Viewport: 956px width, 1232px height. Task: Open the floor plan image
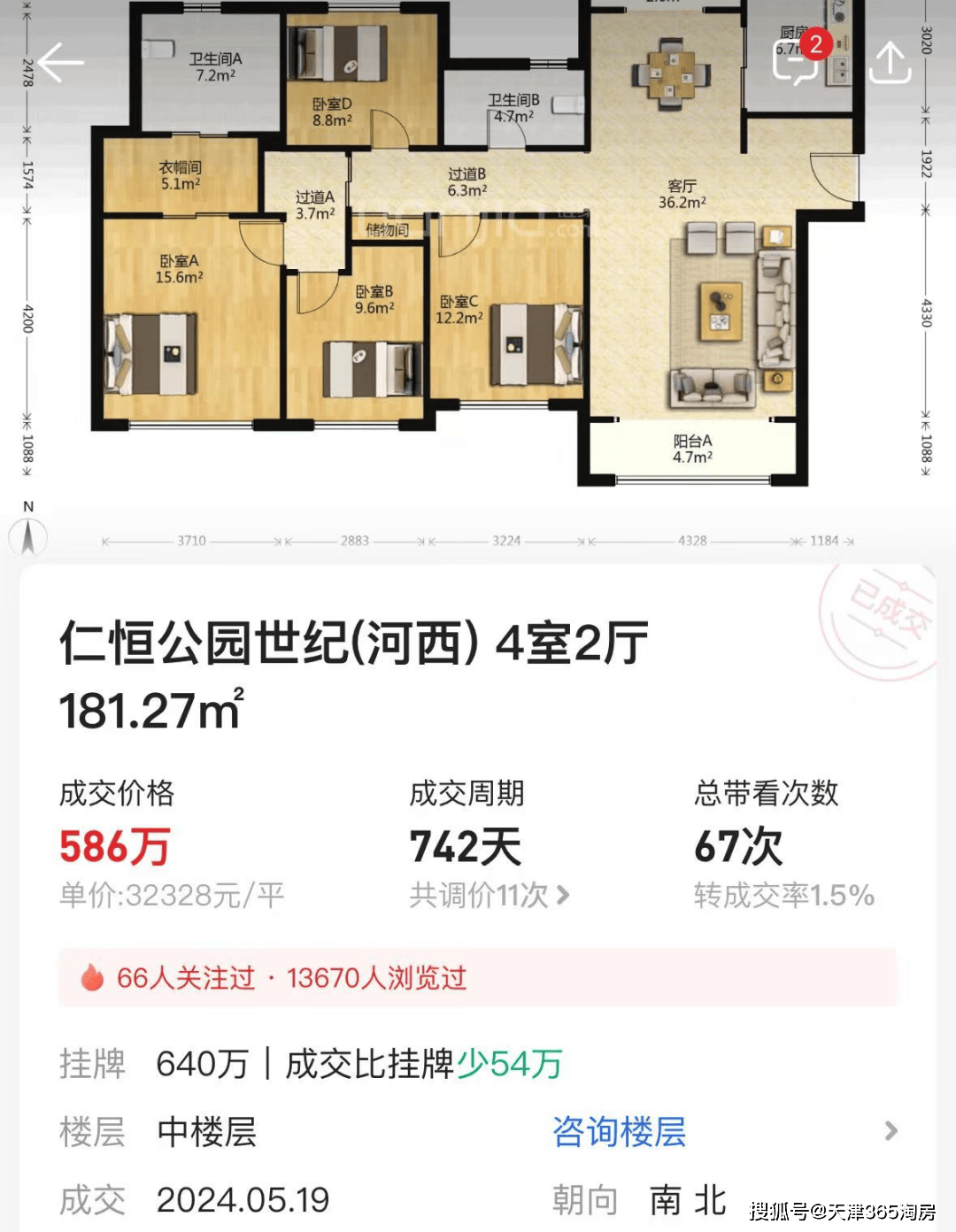[x=478, y=266]
